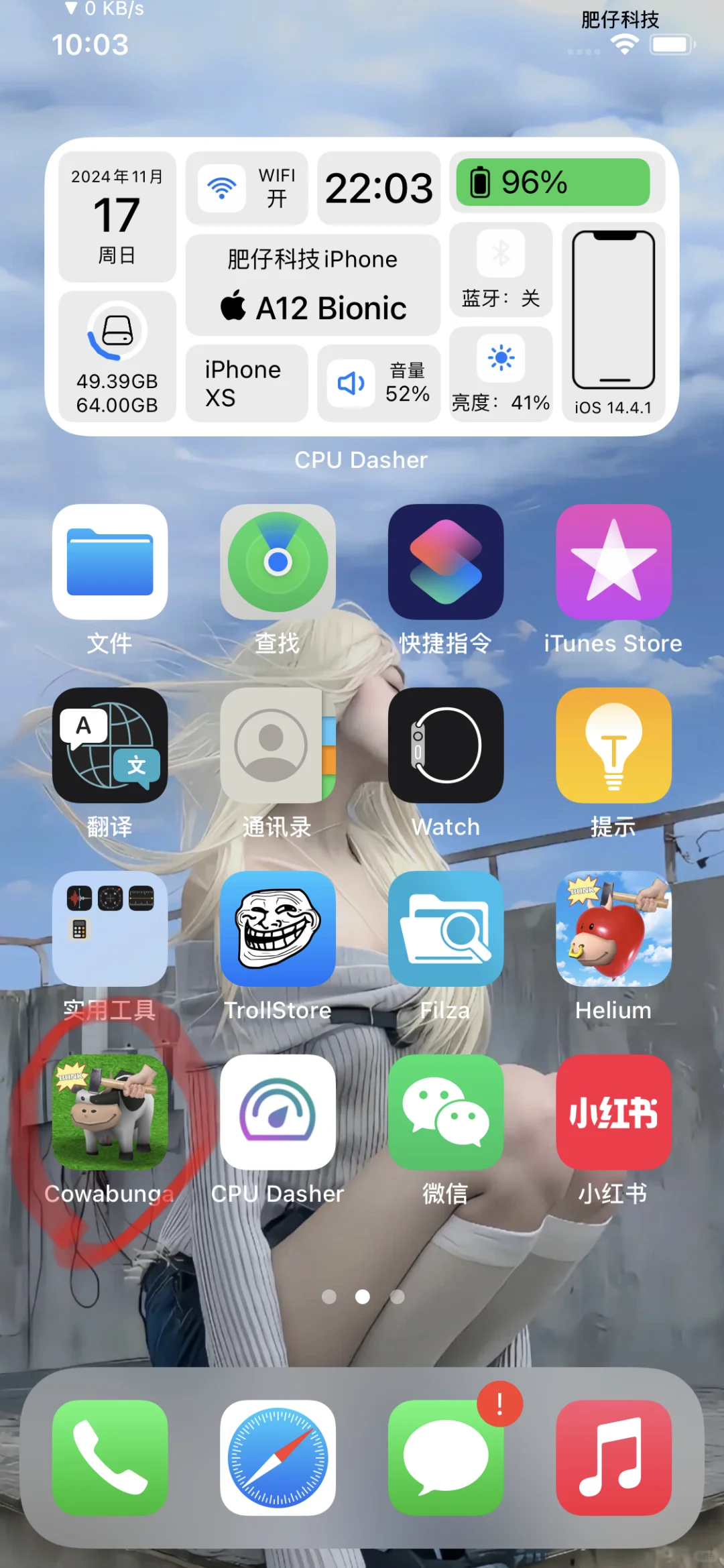Launch the CPU Dasher app icon
724x1568 pixels.
point(278,1111)
